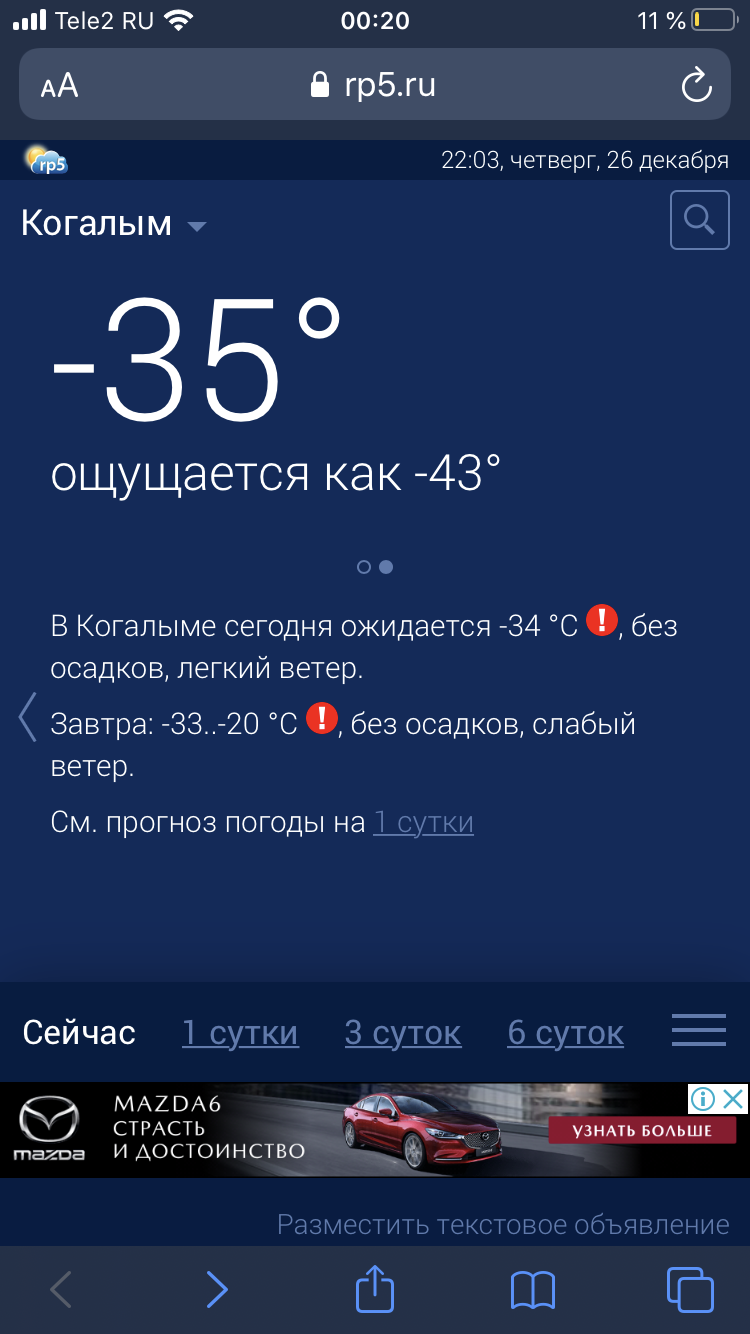Open the Safari tabs overview

click(x=690, y=1289)
